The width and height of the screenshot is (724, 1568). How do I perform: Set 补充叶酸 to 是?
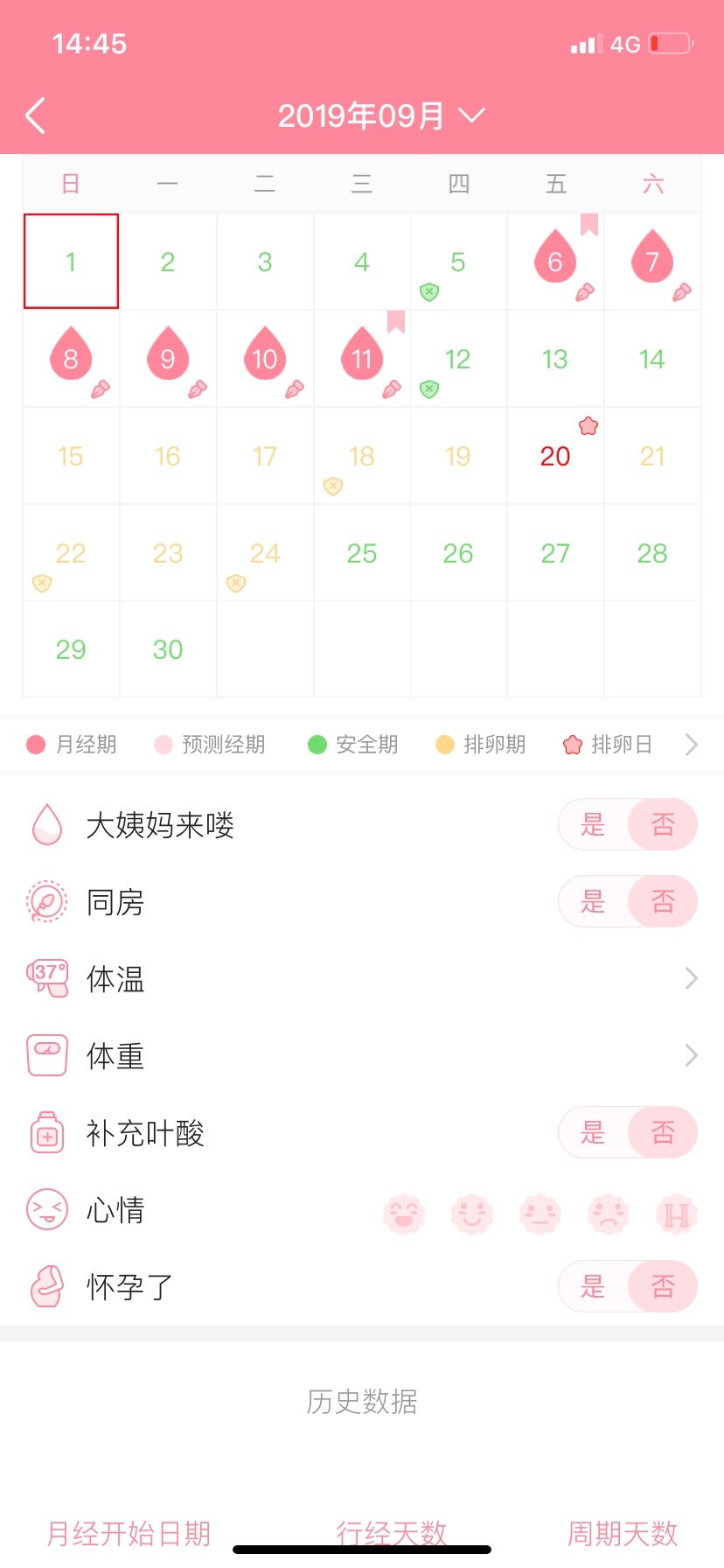[x=593, y=1132]
